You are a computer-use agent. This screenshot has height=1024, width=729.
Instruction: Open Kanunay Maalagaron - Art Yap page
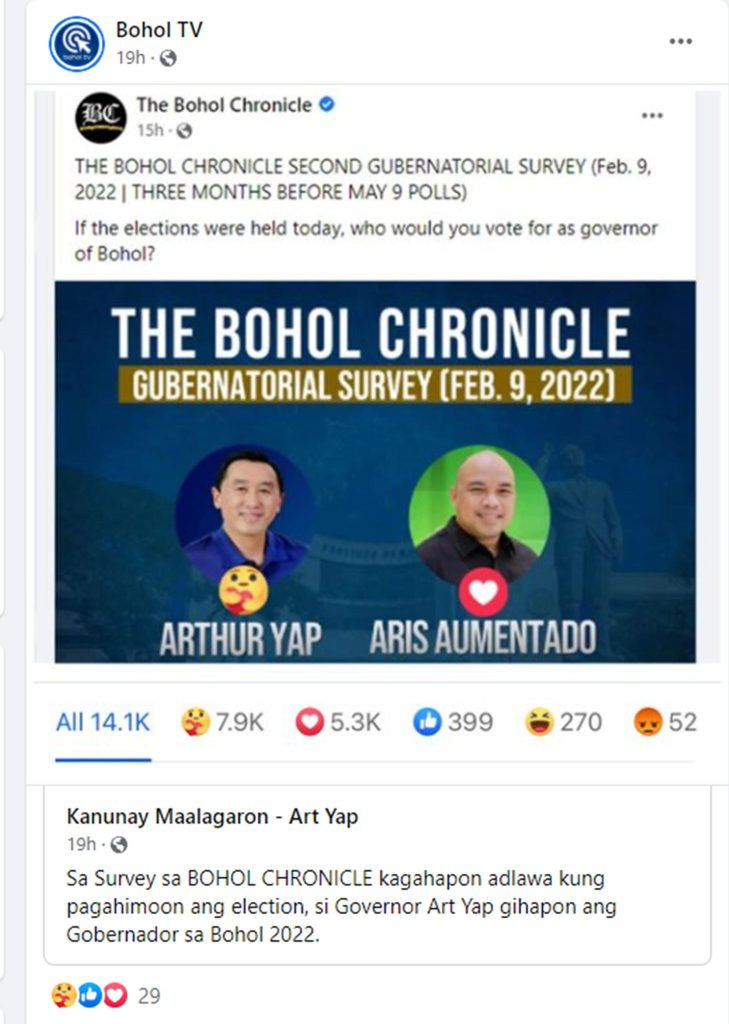212,816
